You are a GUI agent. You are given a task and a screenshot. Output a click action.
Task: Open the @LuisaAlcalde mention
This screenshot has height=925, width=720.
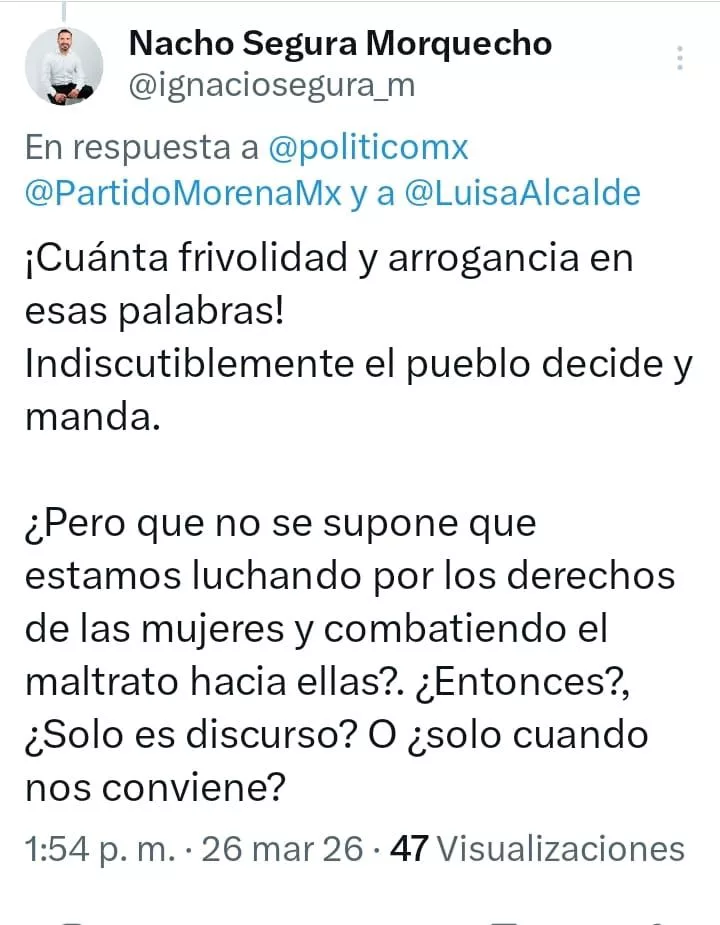[x=522, y=191]
